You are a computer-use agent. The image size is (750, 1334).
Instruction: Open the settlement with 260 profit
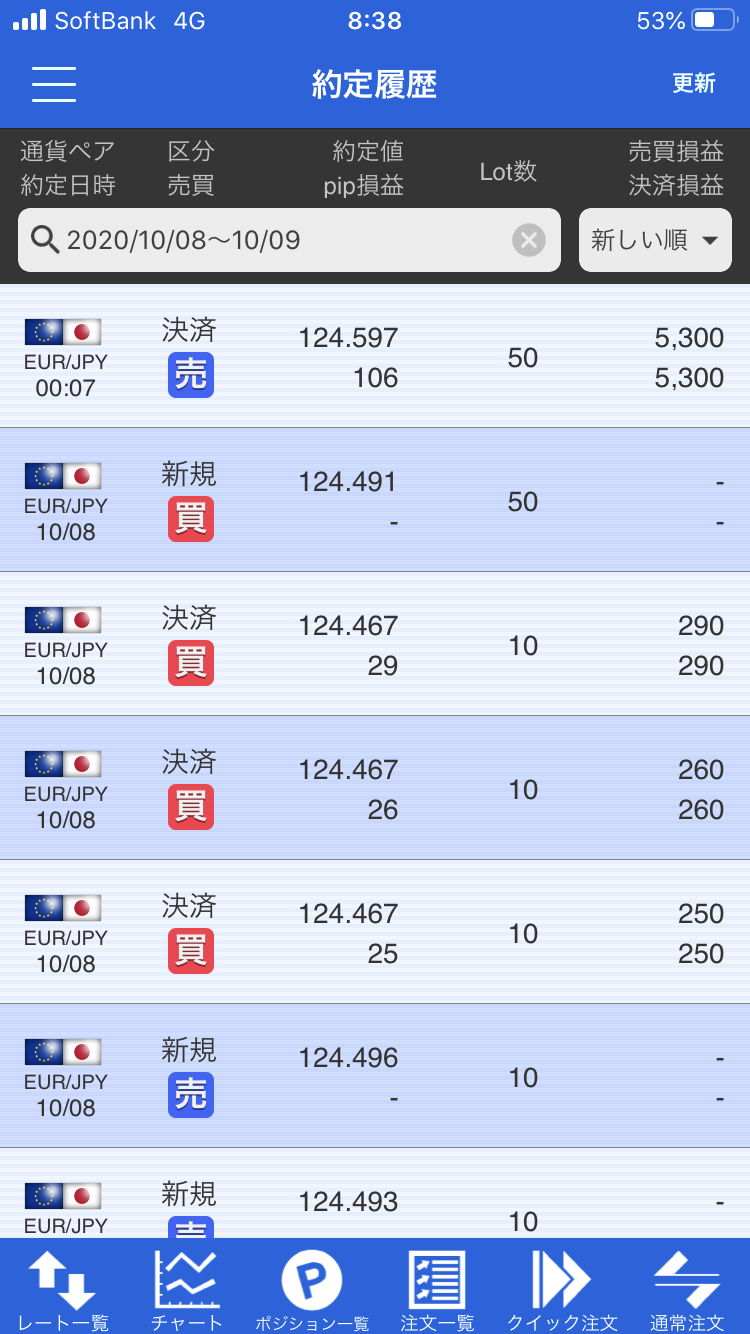click(375, 789)
